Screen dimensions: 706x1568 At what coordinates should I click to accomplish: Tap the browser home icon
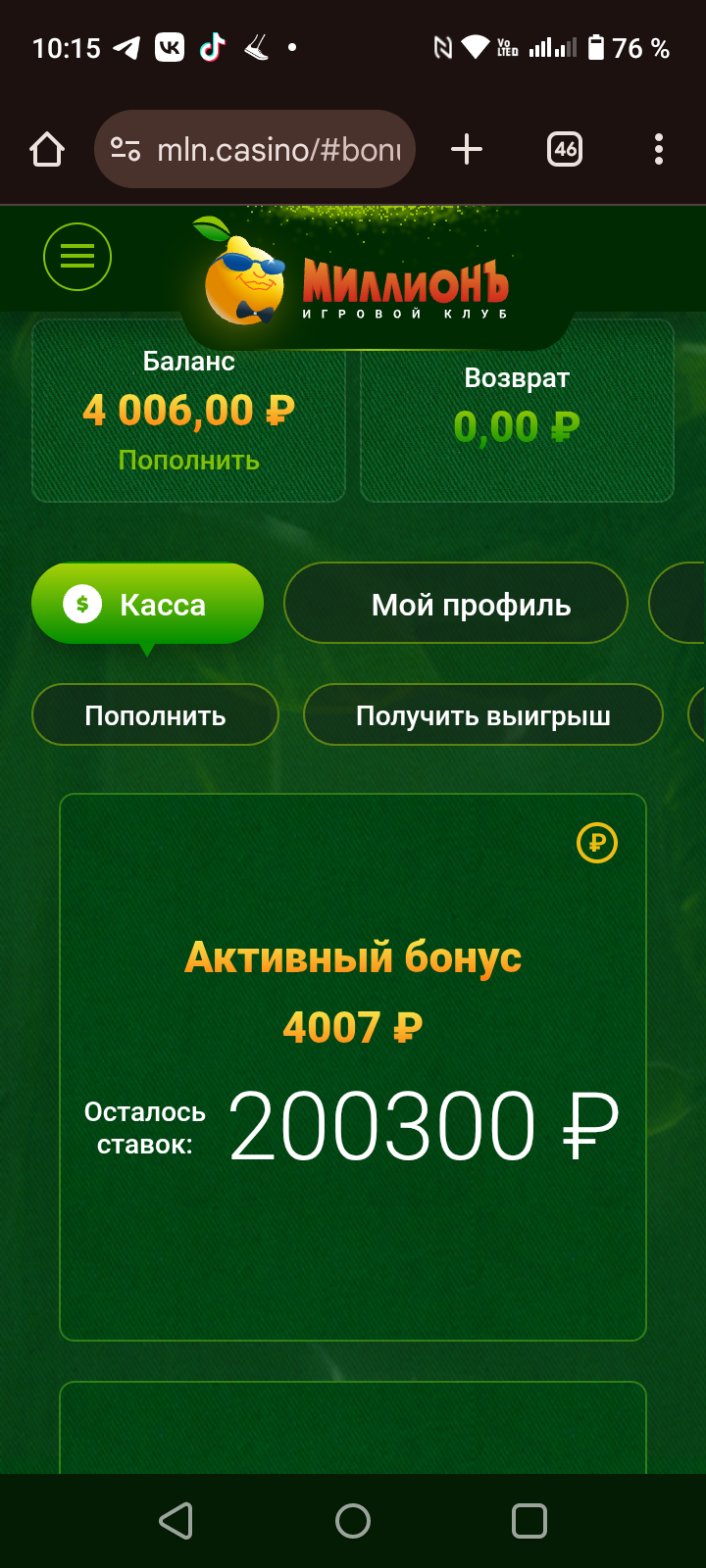tap(47, 150)
